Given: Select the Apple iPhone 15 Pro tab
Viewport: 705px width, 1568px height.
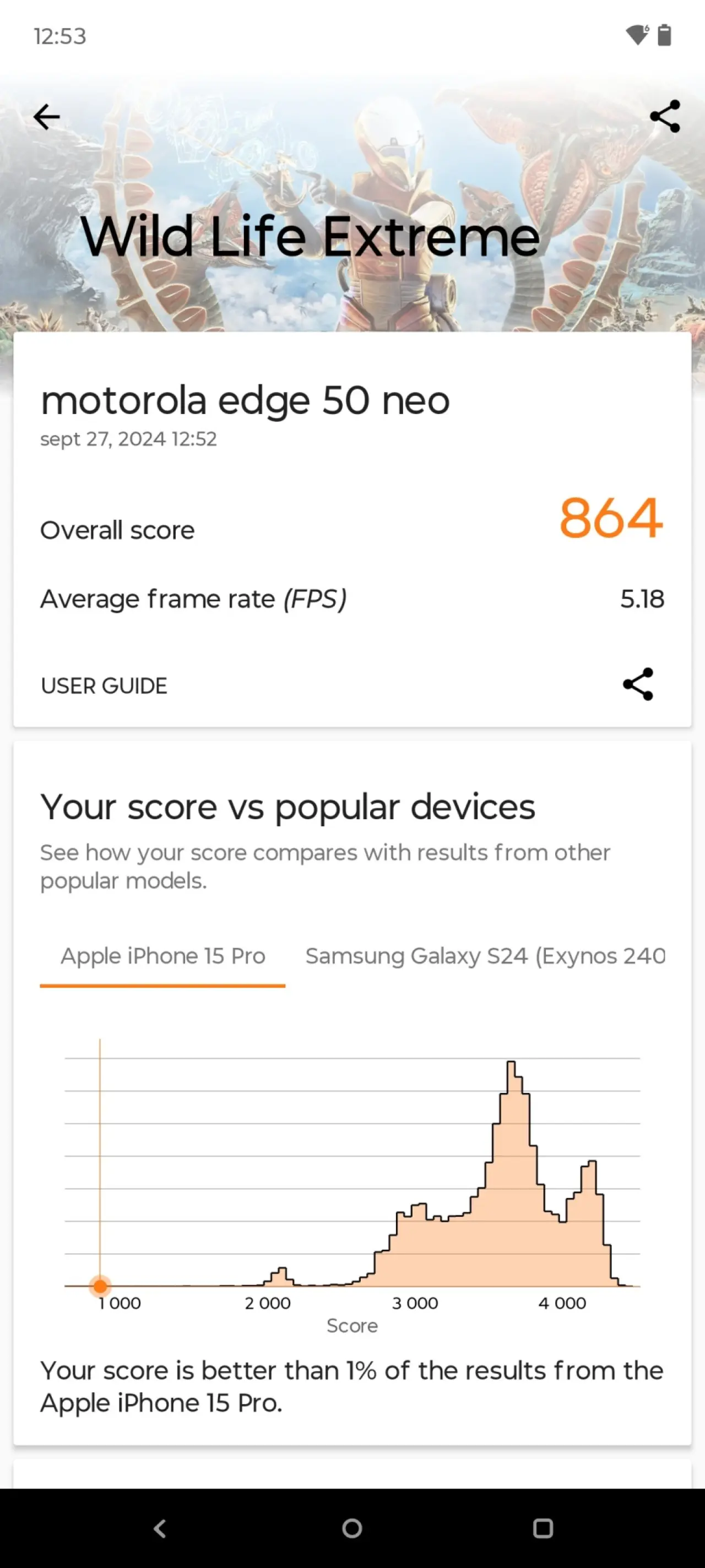Looking at the screenshot, I should click(x=162, y=956).
